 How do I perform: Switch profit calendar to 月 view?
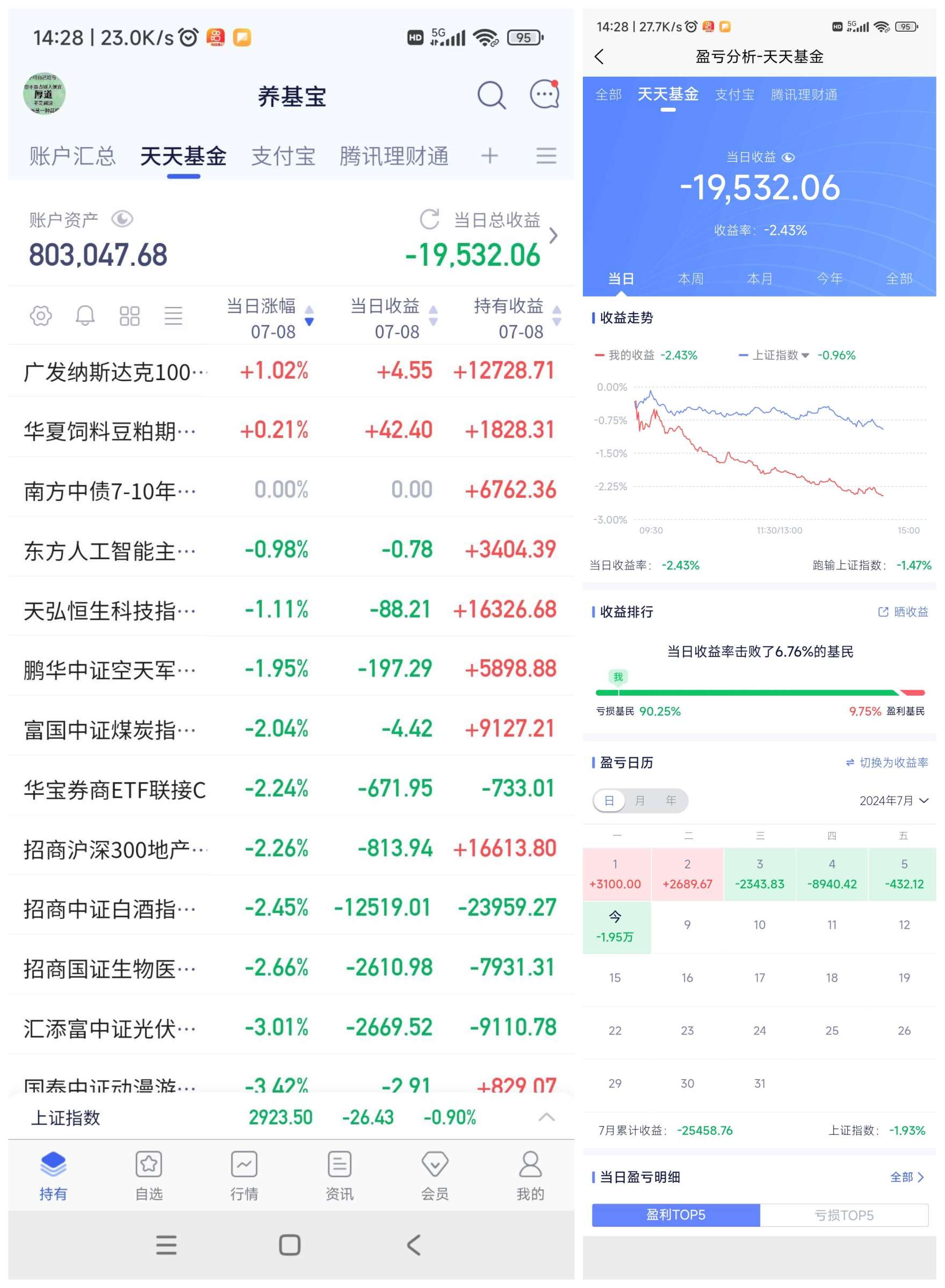coord(639,800)
